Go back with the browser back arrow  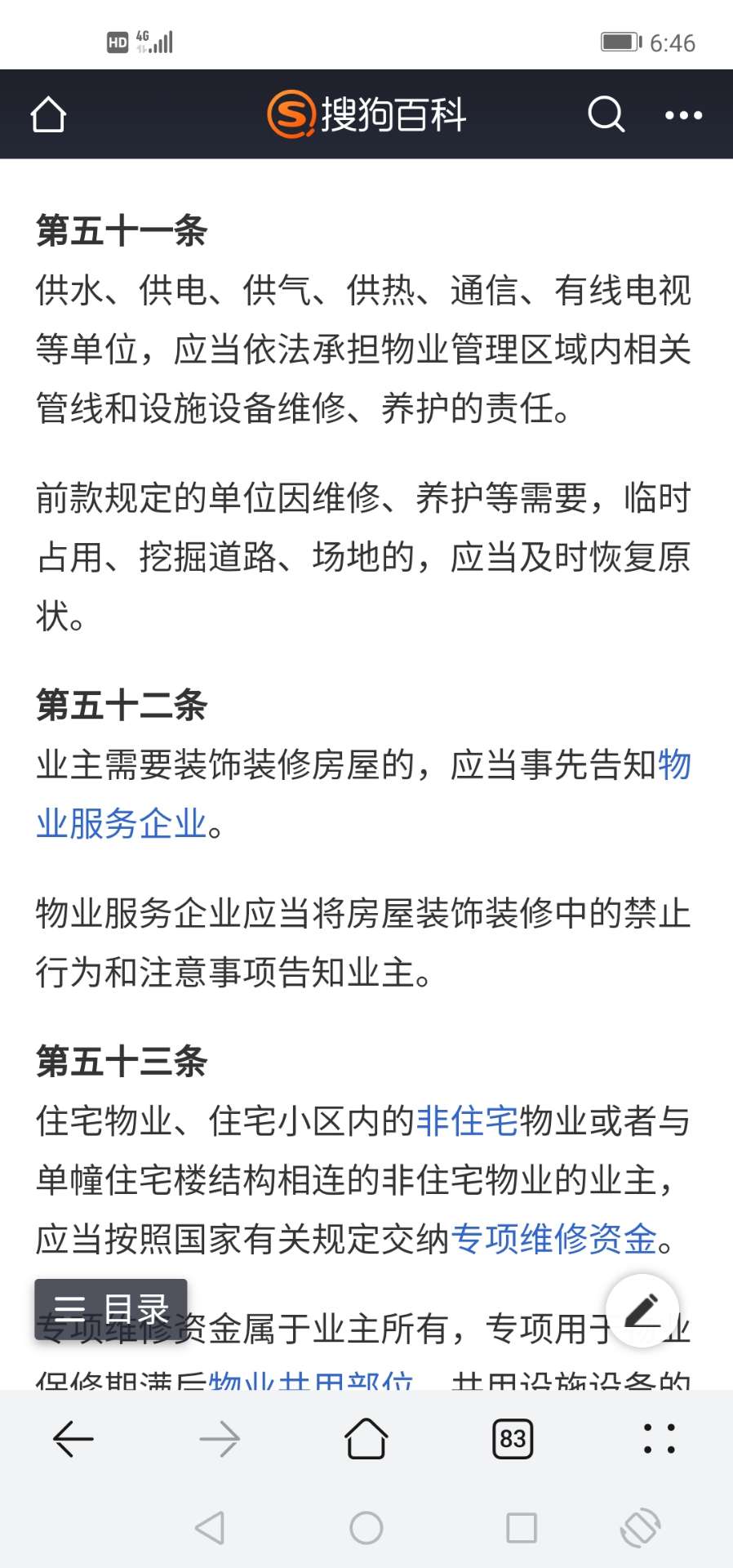[73, 1439]
